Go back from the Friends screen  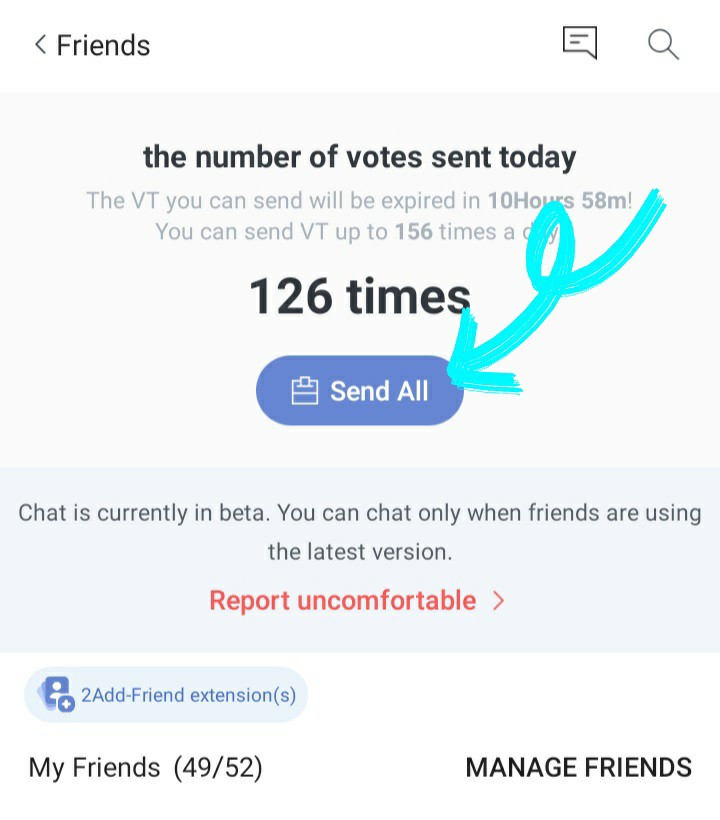tap(41, 45)
